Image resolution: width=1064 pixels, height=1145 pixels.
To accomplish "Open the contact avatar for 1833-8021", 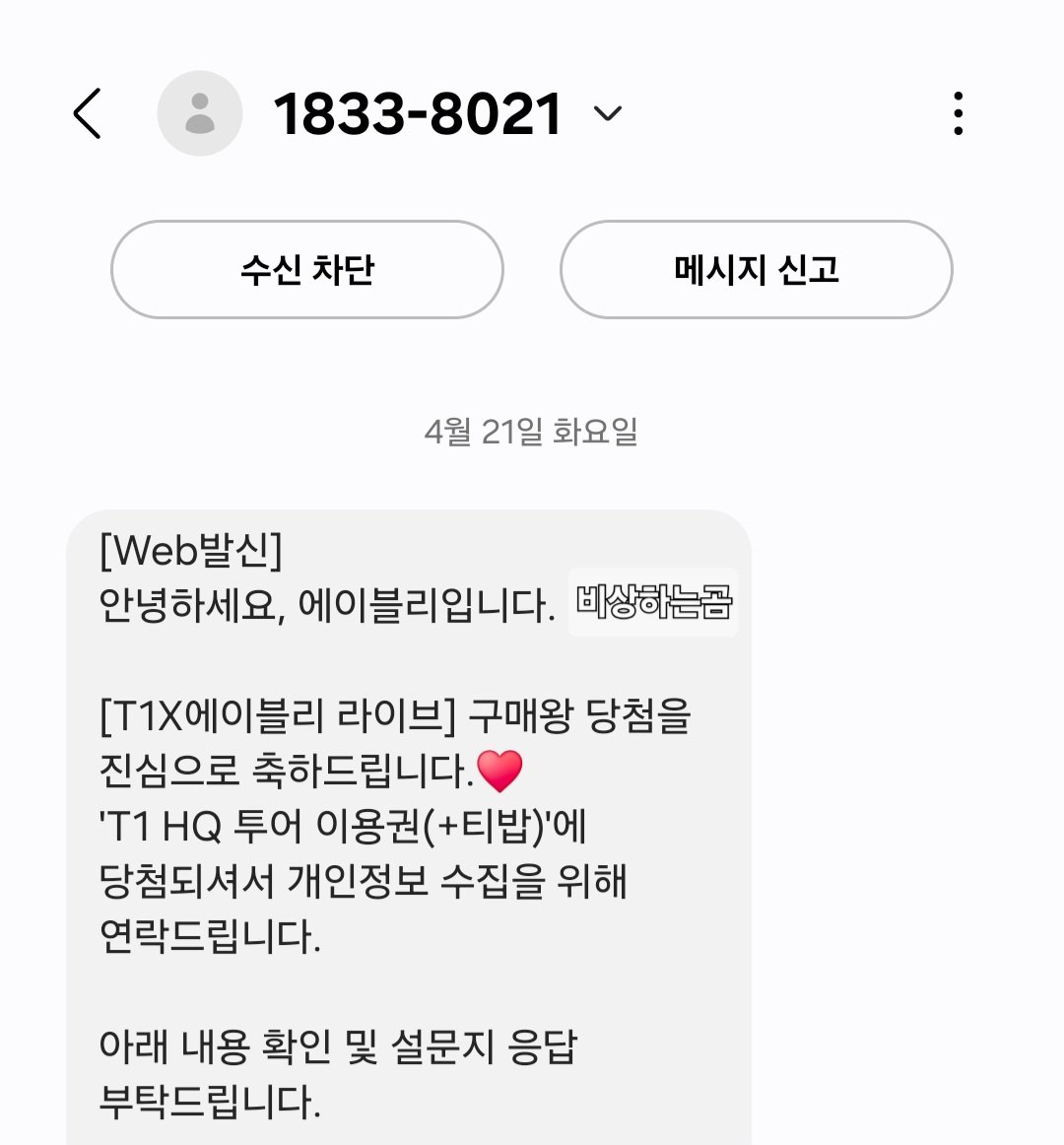I will click(x=199, y=113).
